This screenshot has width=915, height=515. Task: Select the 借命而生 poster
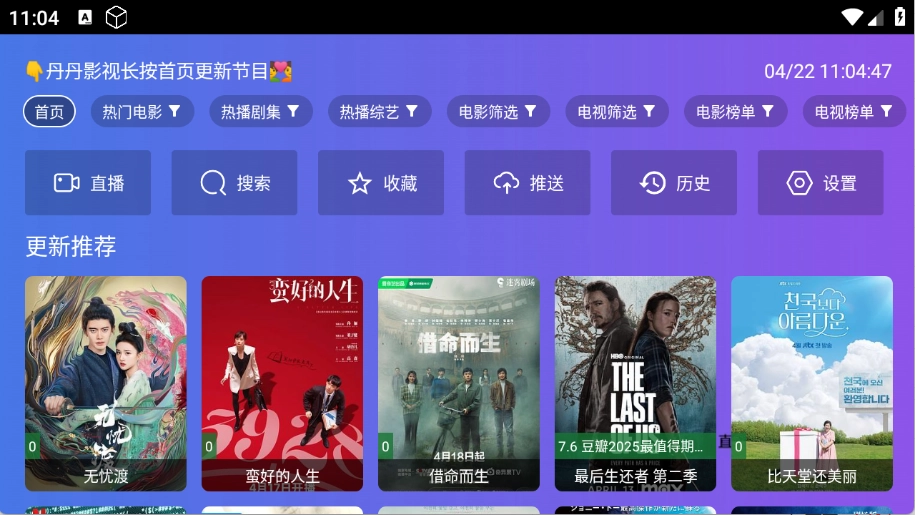coord(459,383)
